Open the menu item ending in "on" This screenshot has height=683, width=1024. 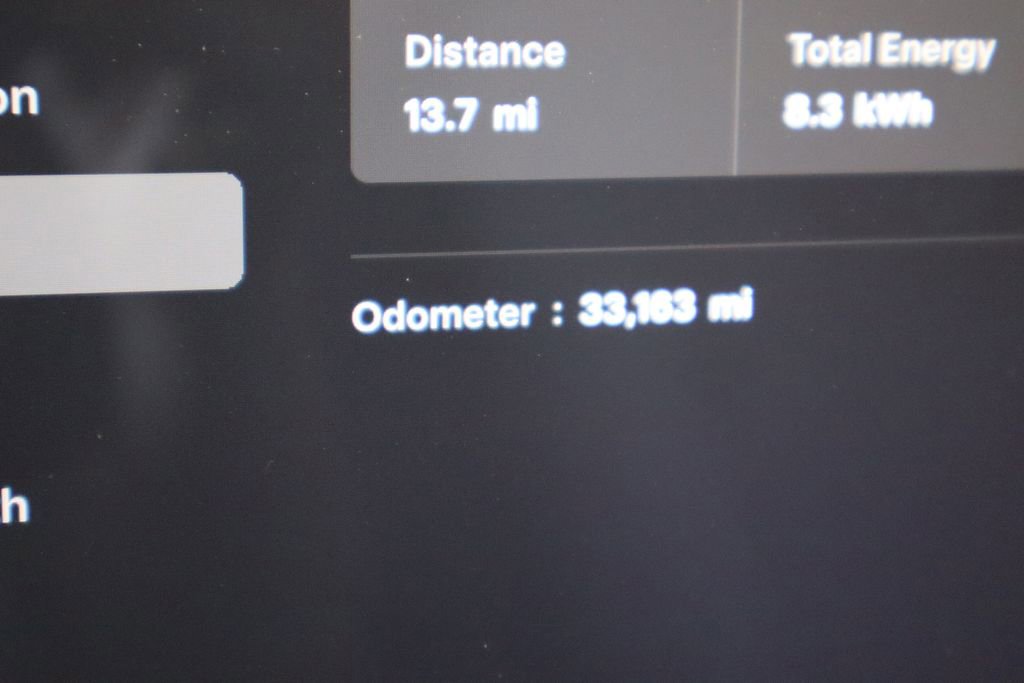(x=18, y=98)
